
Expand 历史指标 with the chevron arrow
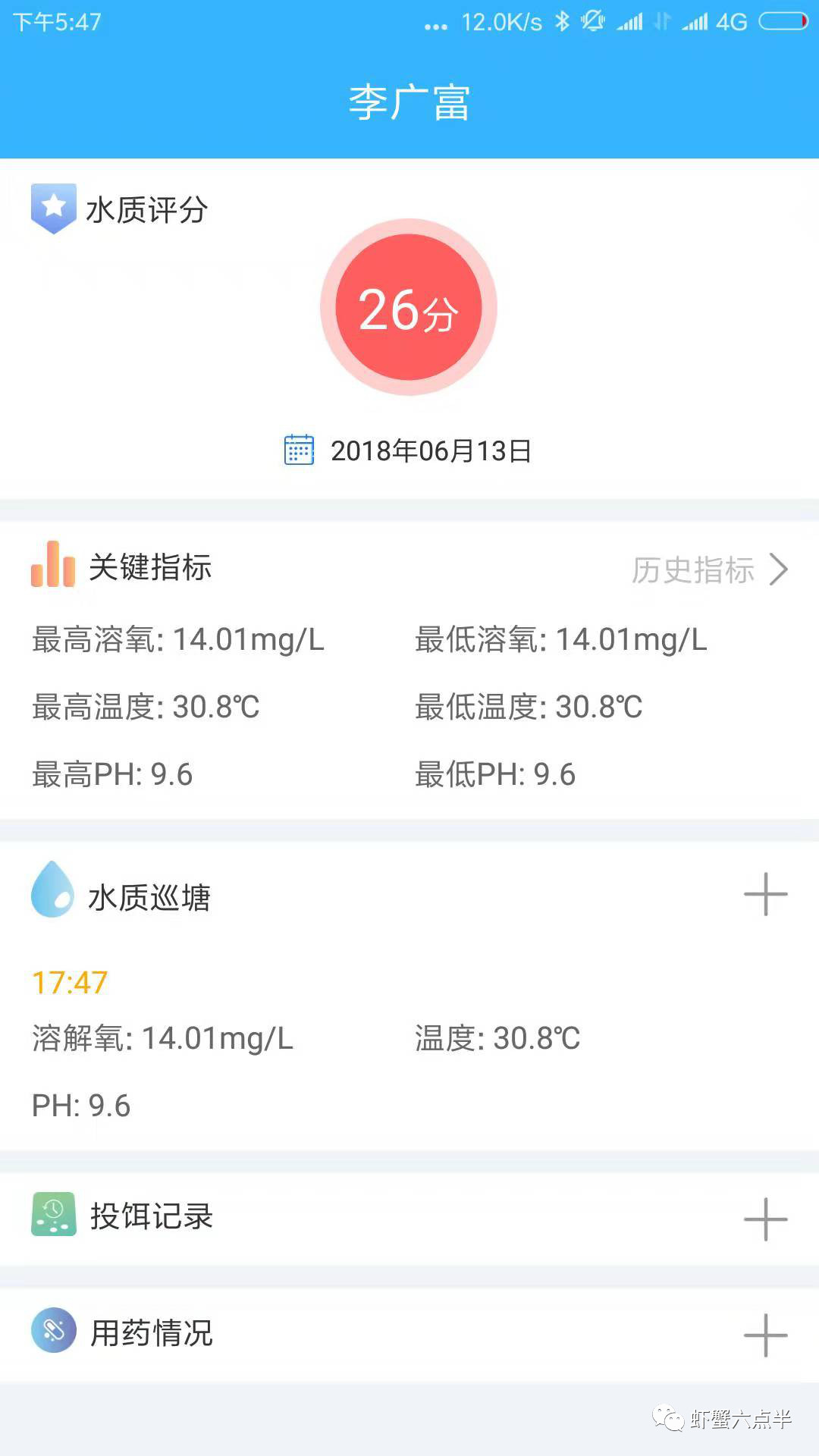pos(777,570)
